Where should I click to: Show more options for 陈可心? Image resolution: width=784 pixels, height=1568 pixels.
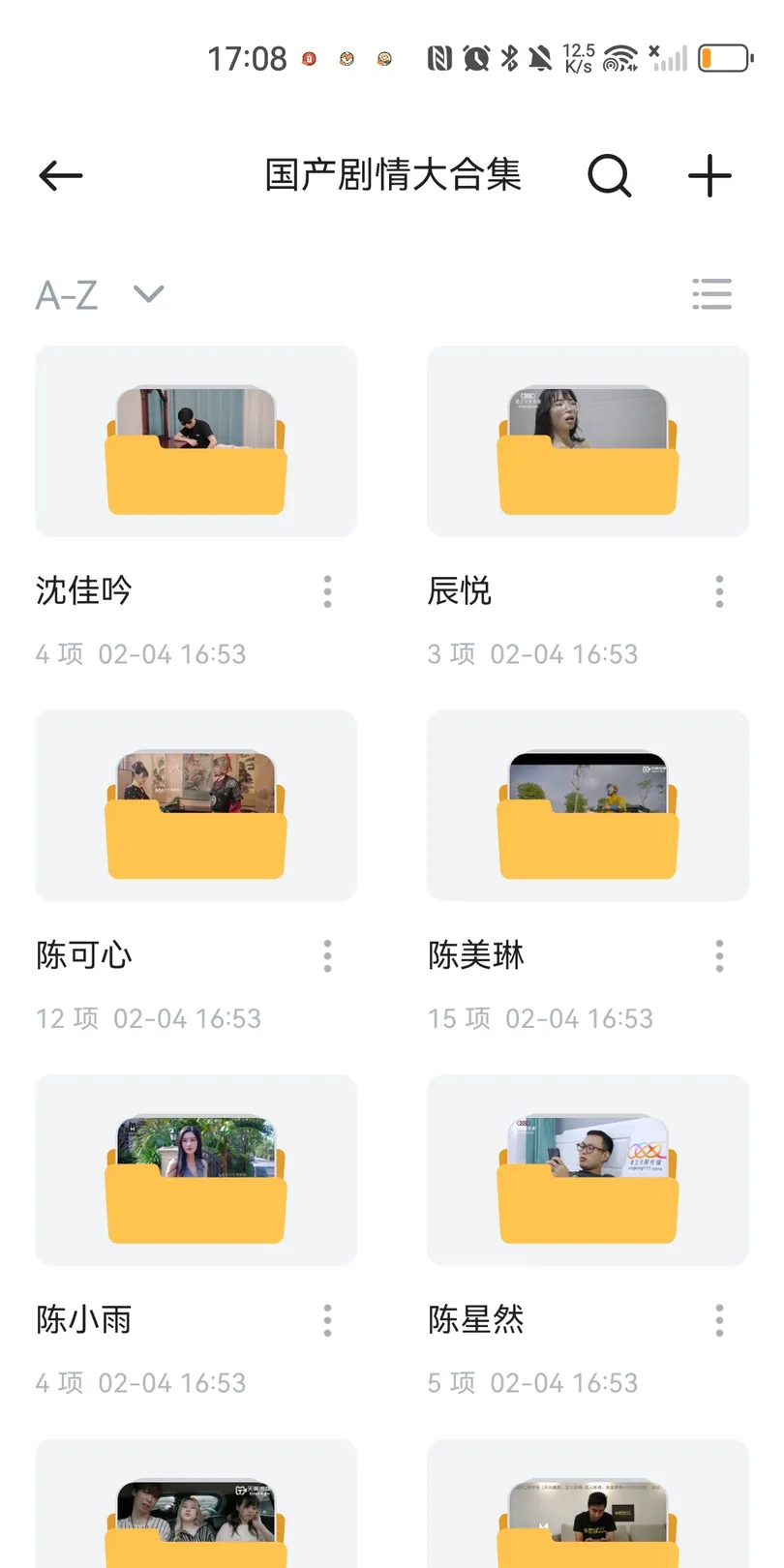click(327, 956)
